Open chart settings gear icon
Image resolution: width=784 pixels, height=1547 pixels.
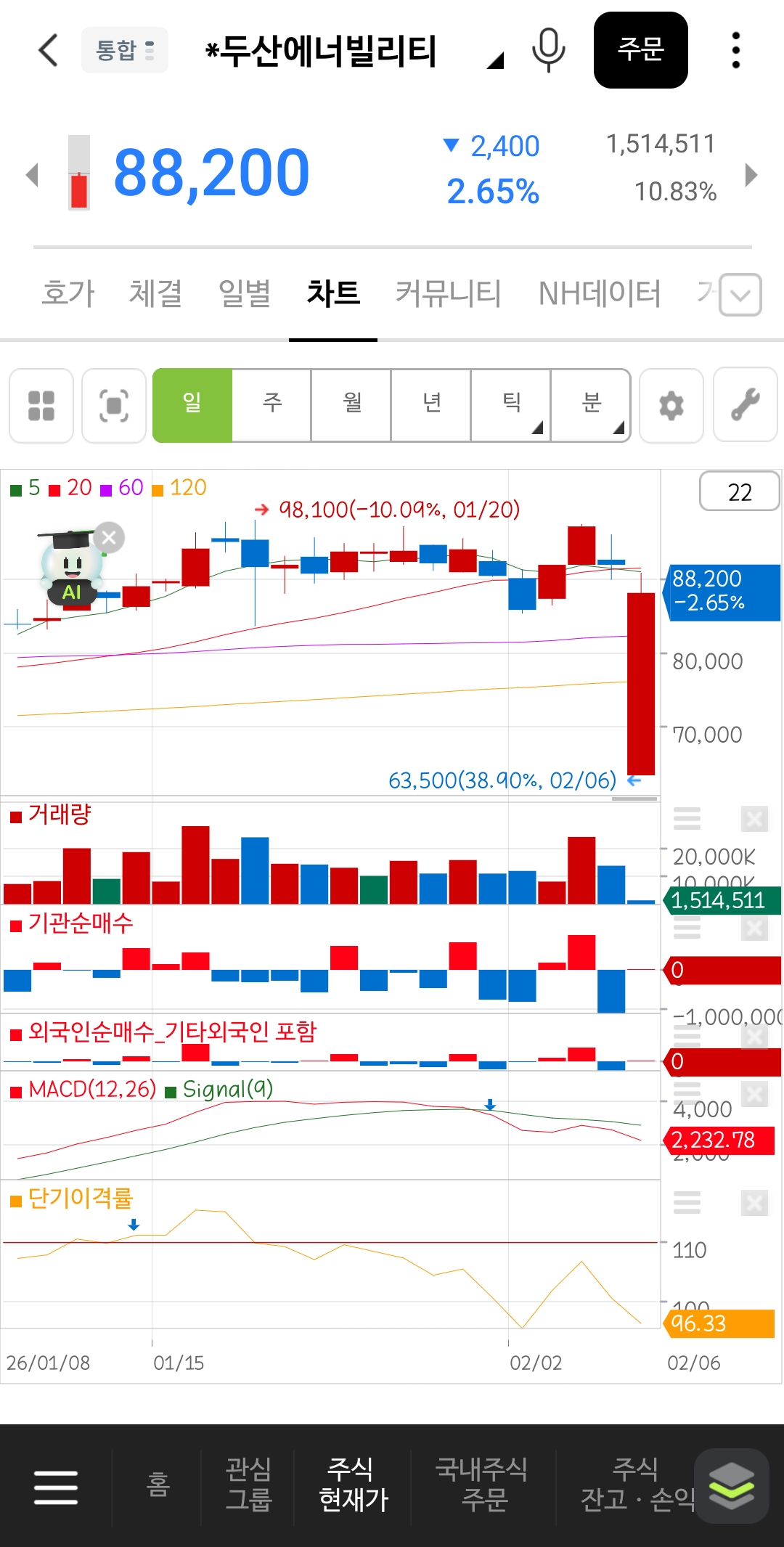tap(671, 406)
